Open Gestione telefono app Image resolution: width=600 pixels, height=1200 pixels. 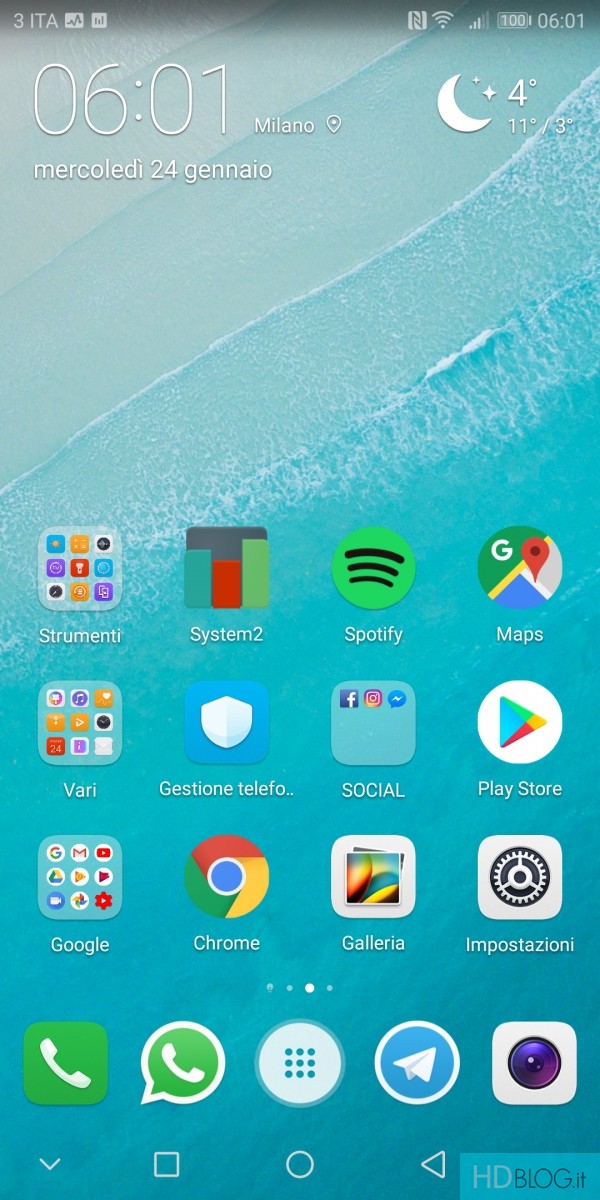[x=226, y=722]
